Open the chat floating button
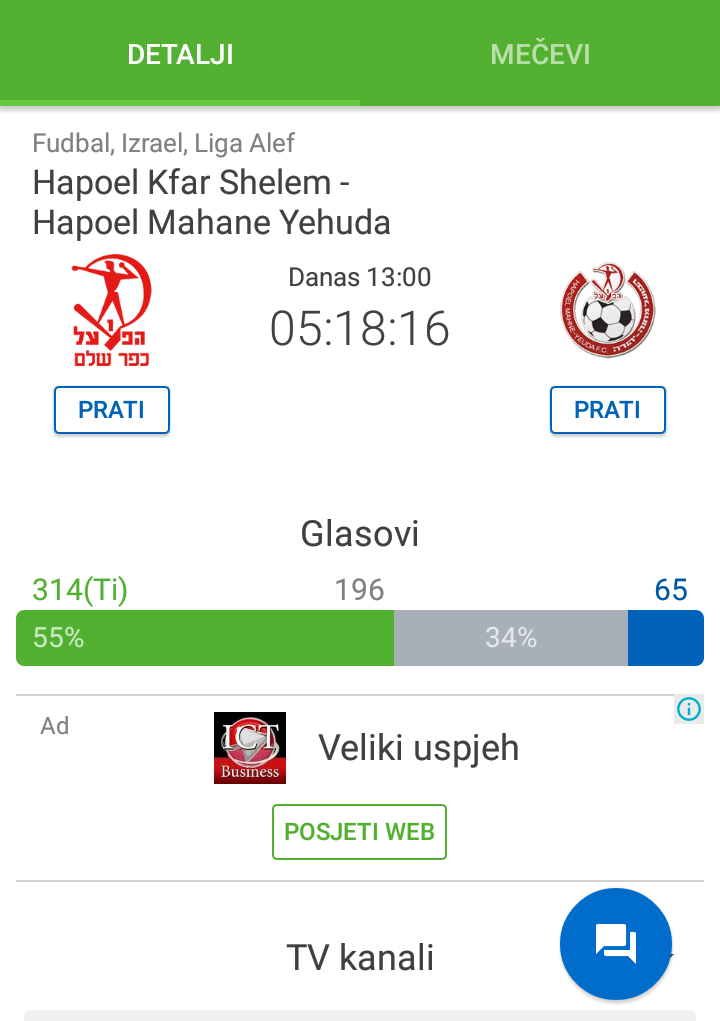 616,944
